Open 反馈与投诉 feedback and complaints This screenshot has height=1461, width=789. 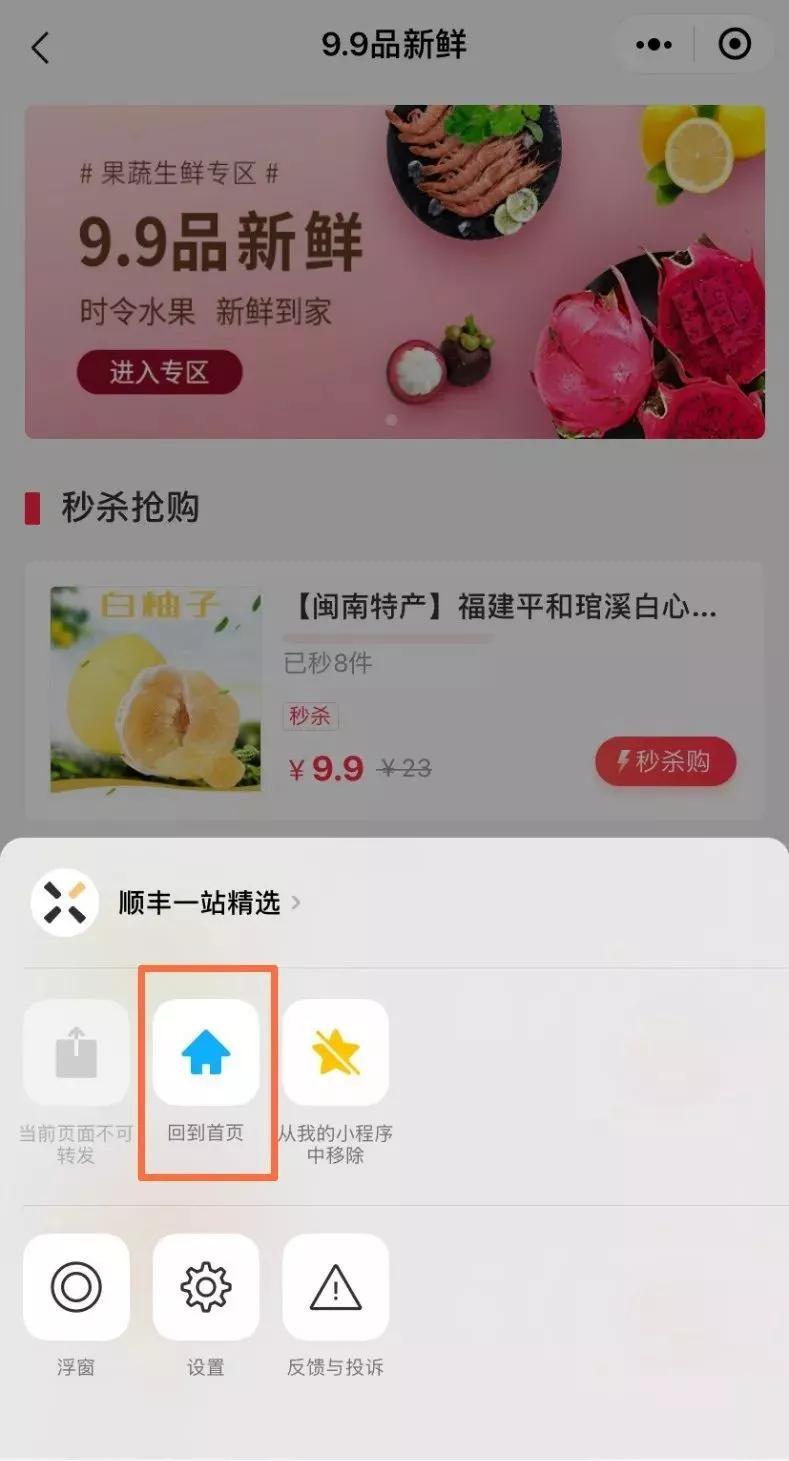pyautogui.click(x=336, y=1286)
